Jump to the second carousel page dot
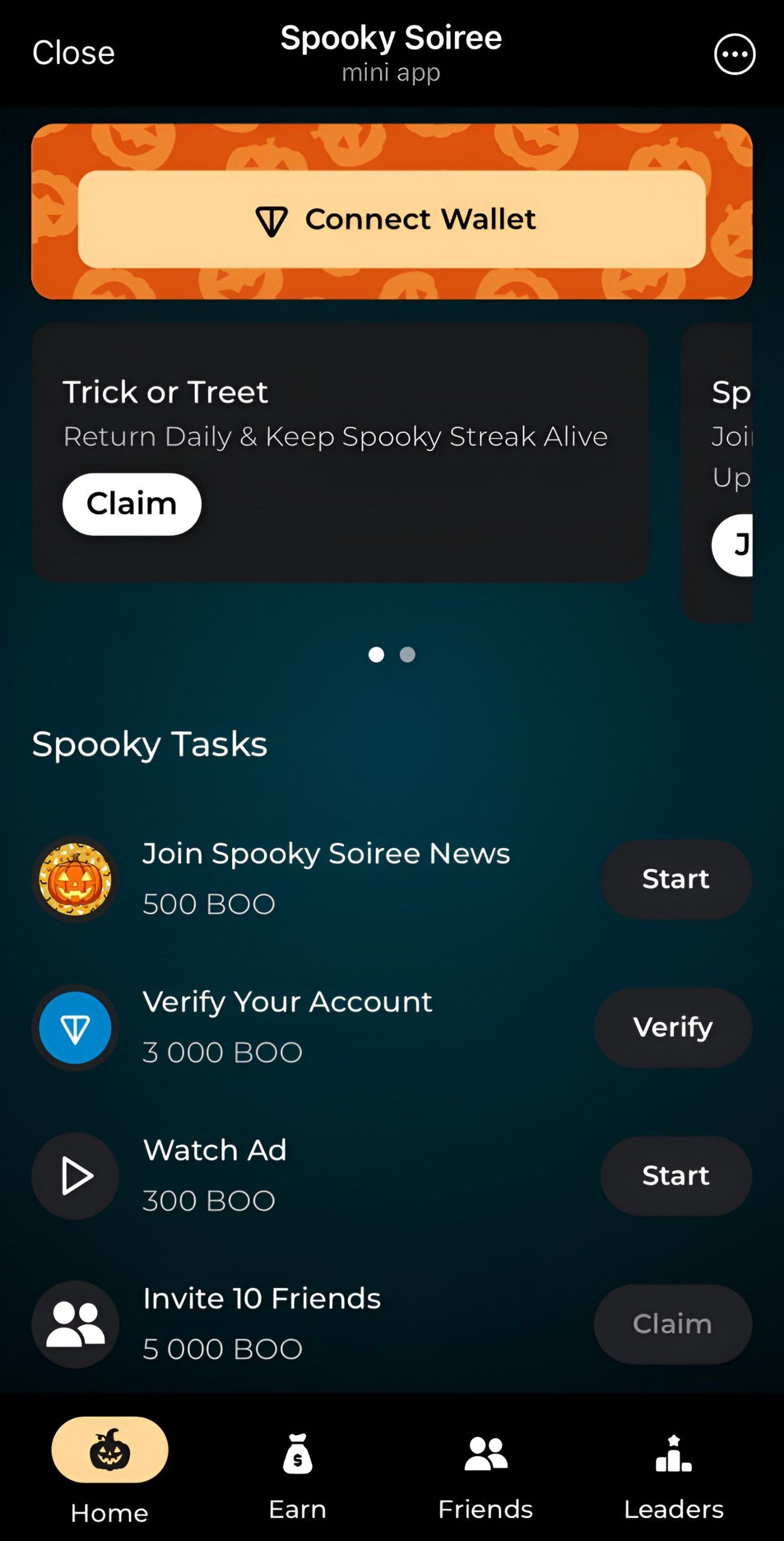The height and width of the screenshot is (1541, 784). [x=407, y=654]
